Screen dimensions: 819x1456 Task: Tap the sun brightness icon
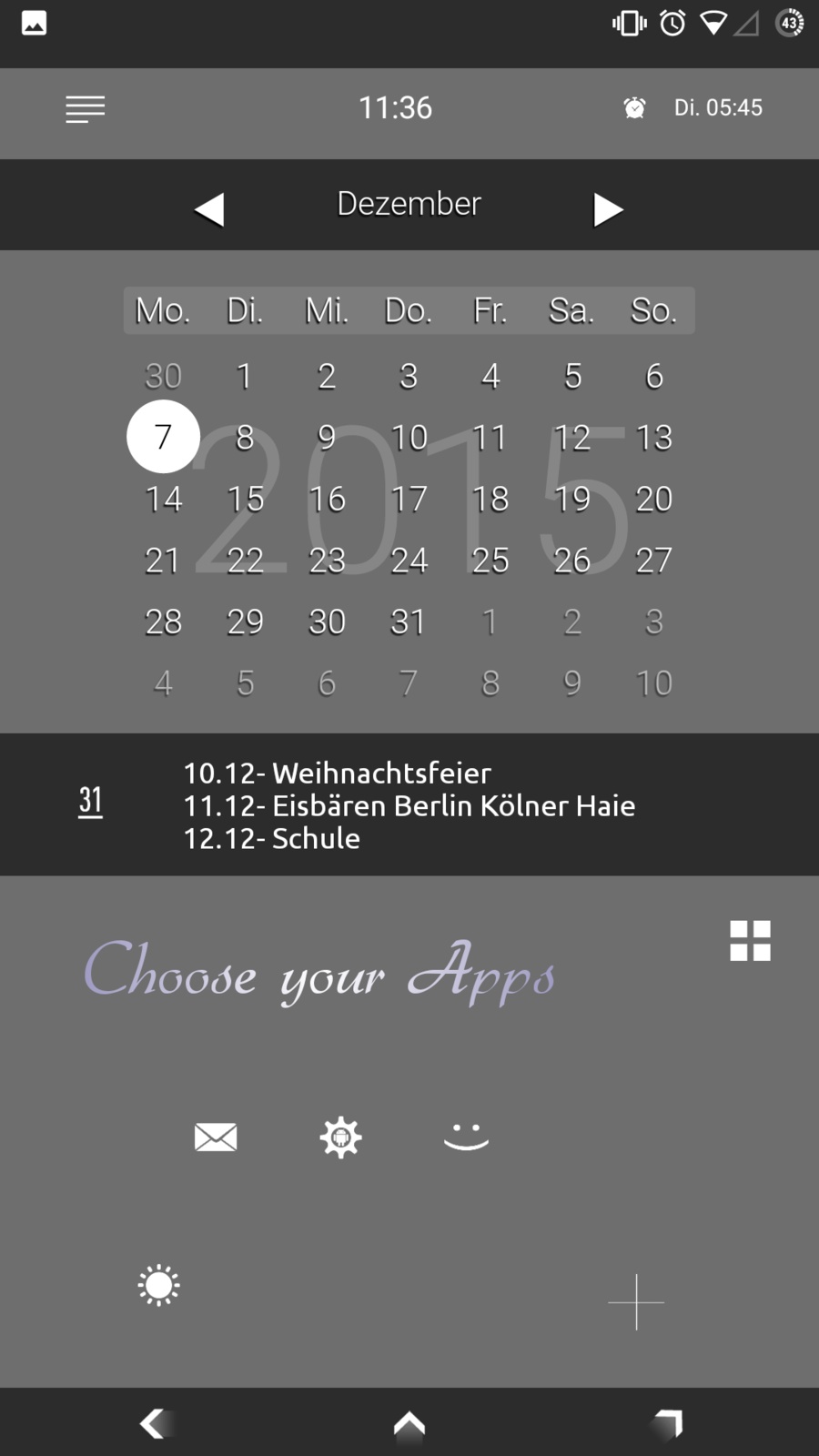(x=159, y=1286)
